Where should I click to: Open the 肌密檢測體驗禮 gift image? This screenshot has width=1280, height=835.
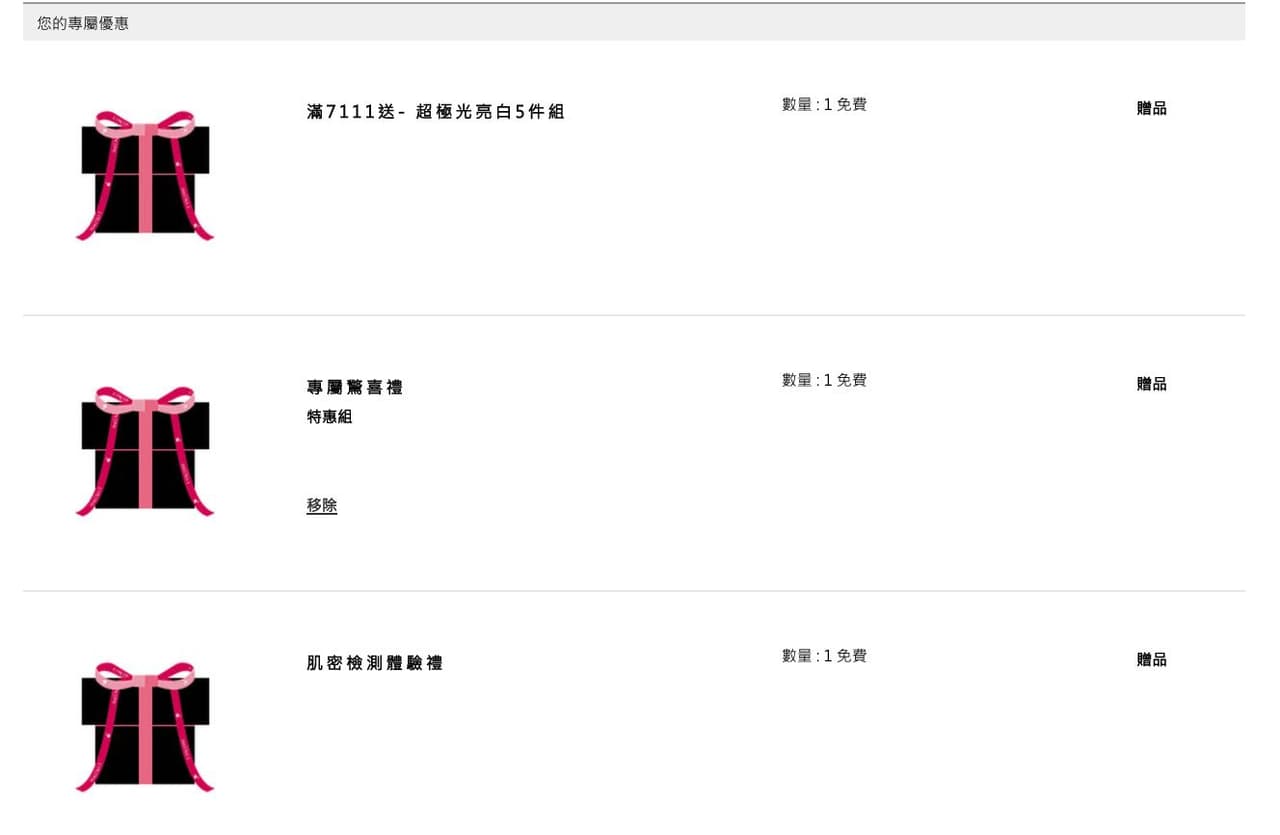145,726
